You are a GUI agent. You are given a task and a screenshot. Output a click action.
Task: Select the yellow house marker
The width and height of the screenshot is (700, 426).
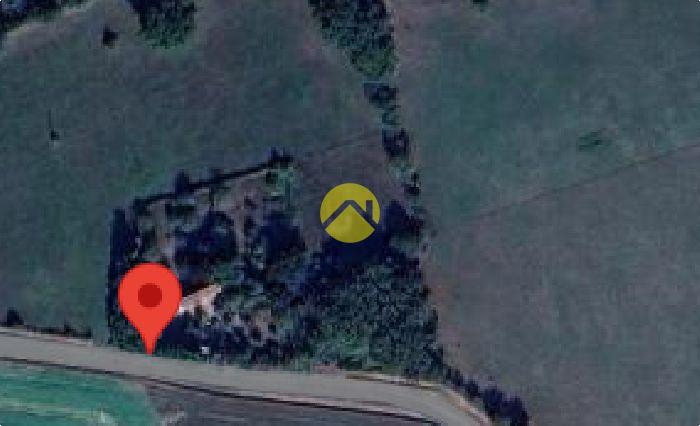tap(350, 213)
